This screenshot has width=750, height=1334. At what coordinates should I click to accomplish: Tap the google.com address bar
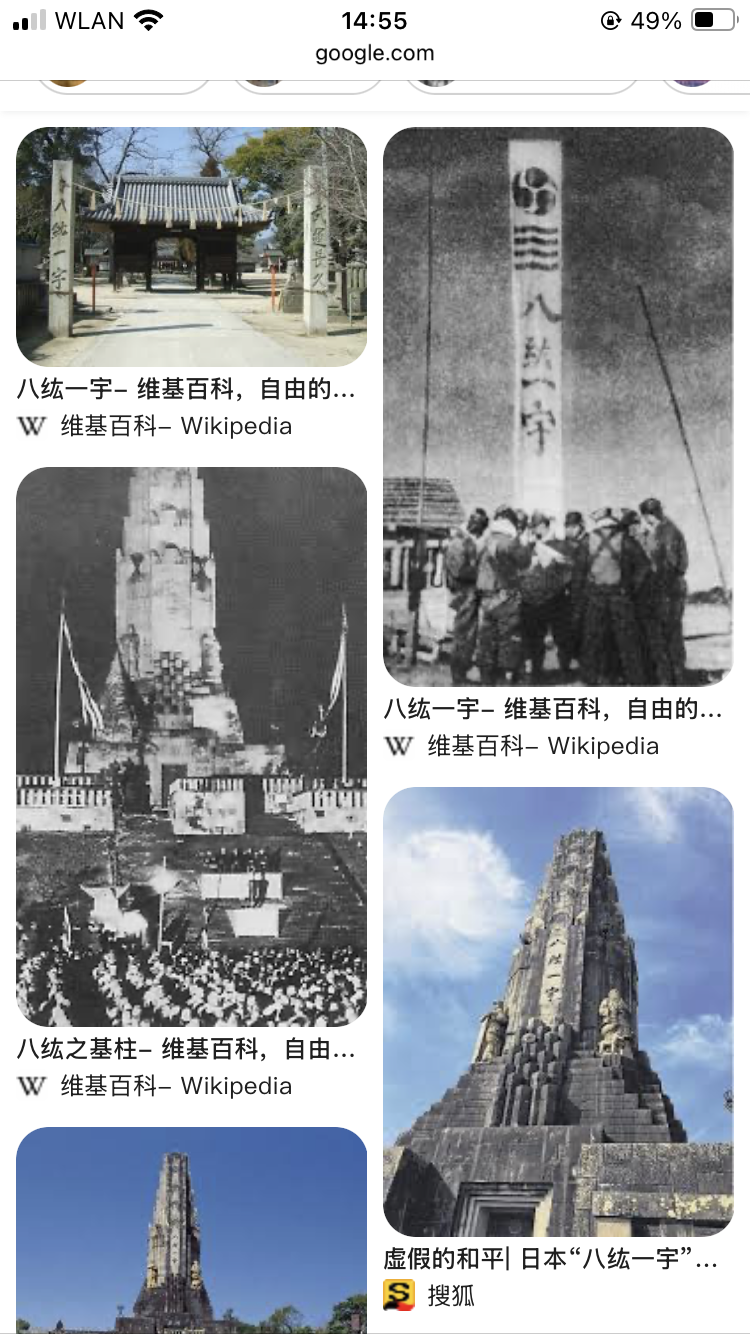pos(375,53)
